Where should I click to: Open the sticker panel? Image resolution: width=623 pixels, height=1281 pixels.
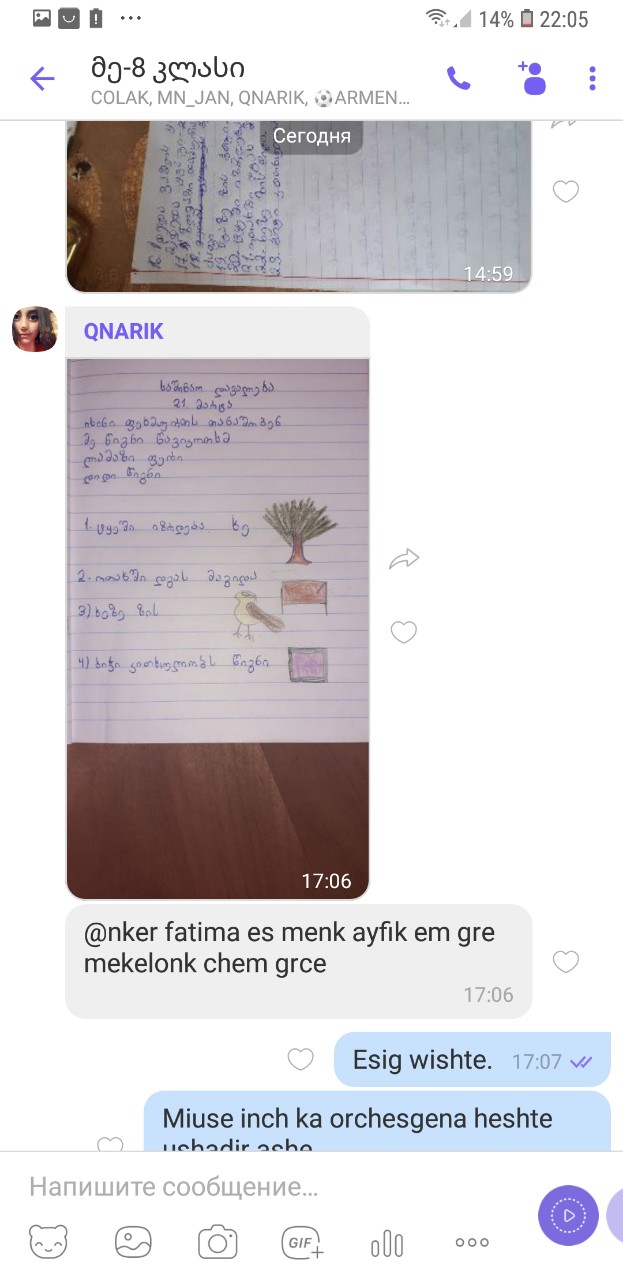(48, 1243)
